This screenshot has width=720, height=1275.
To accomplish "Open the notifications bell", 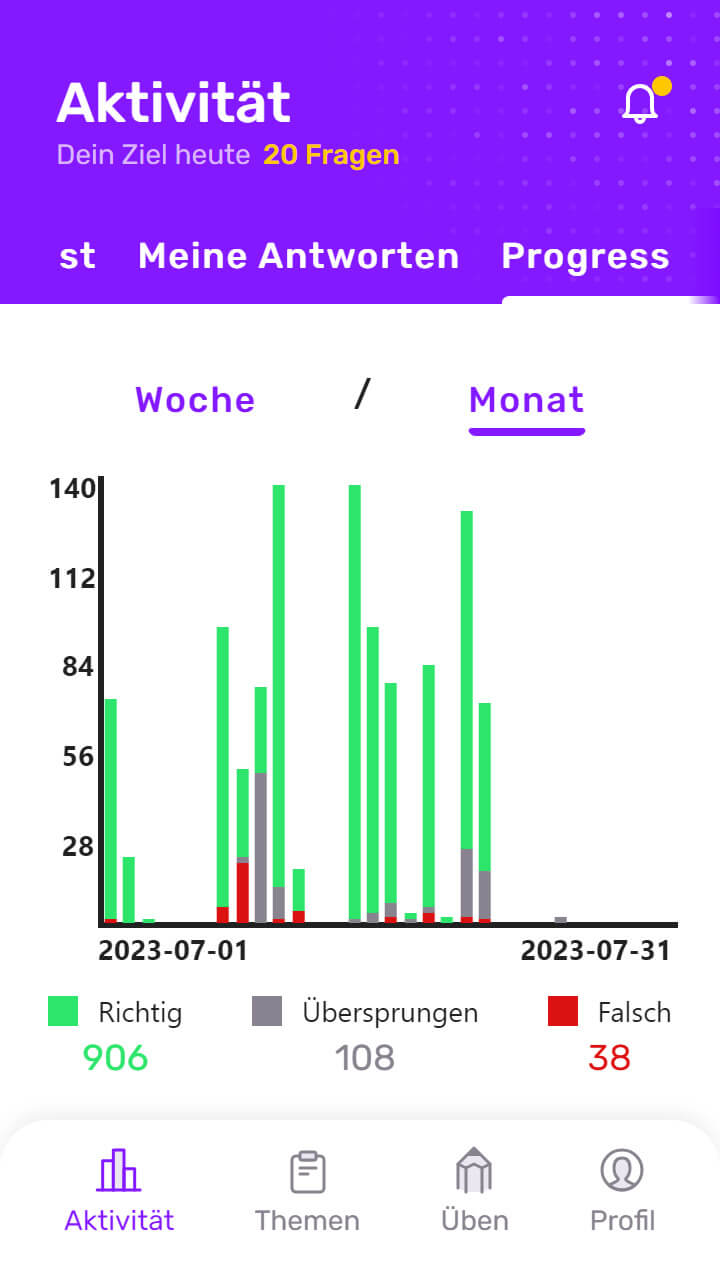I will 640,103.
